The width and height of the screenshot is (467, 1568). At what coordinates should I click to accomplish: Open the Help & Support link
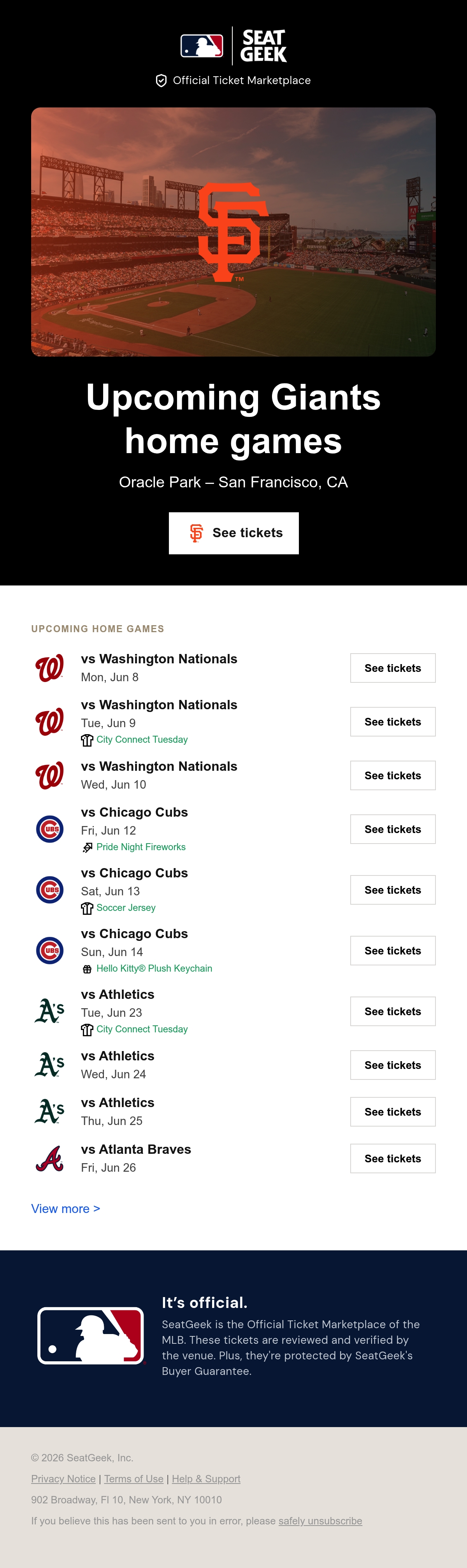pos(206,1478)
